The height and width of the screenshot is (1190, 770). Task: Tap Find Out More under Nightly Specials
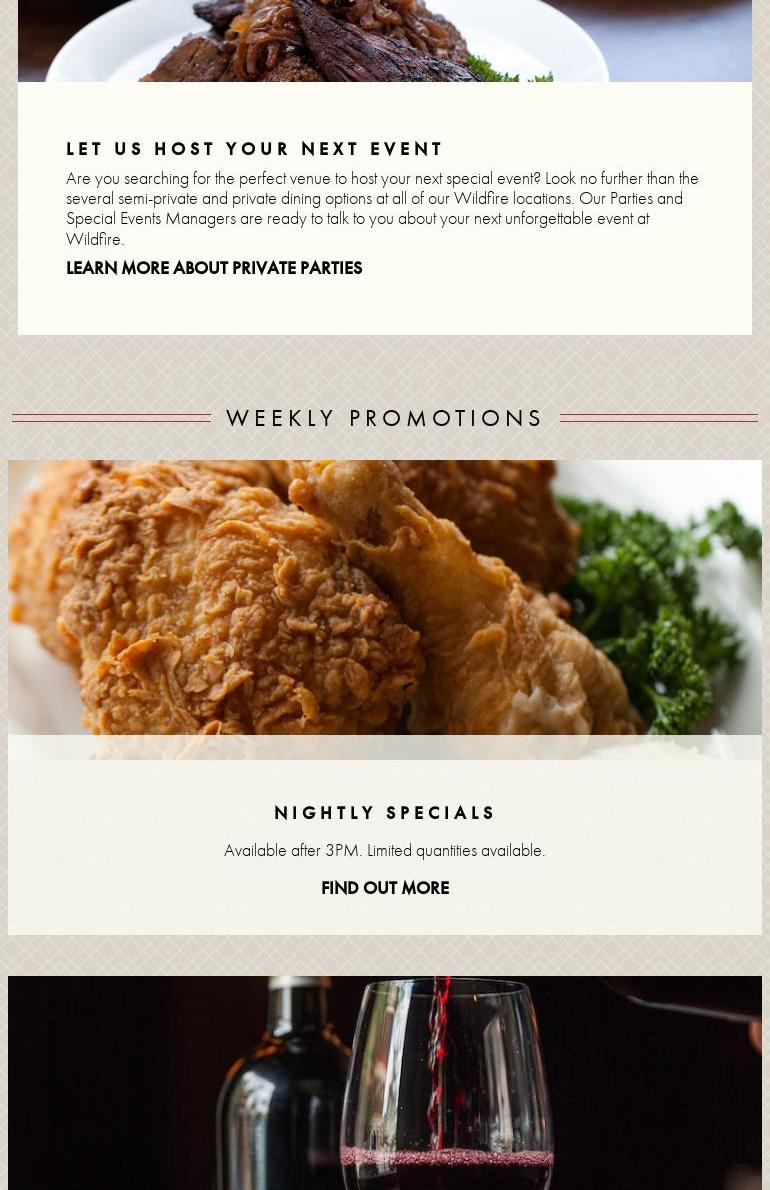point(385,888)
